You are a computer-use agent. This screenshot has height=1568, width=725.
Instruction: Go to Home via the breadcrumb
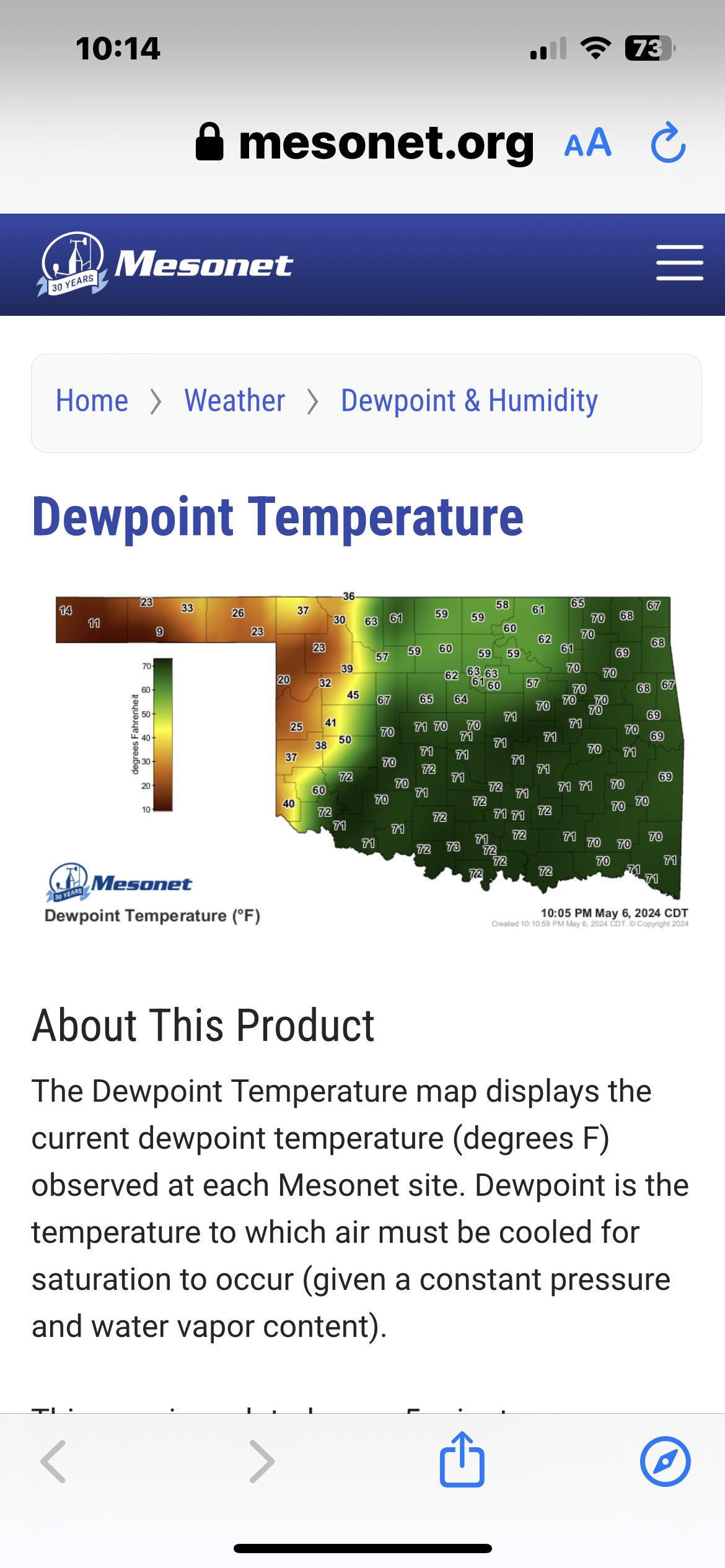point(92,401)
